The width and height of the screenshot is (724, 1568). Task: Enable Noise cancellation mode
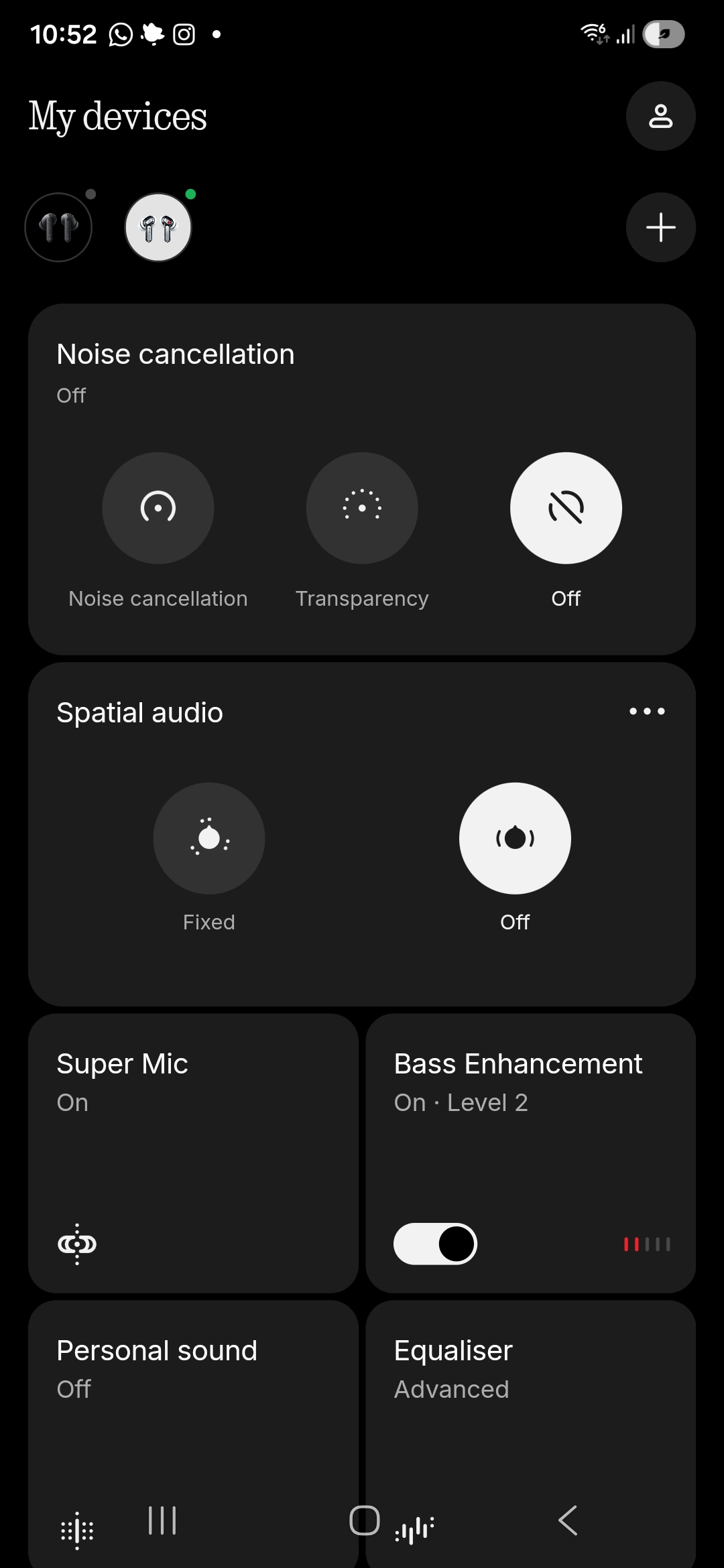point(158,508)
